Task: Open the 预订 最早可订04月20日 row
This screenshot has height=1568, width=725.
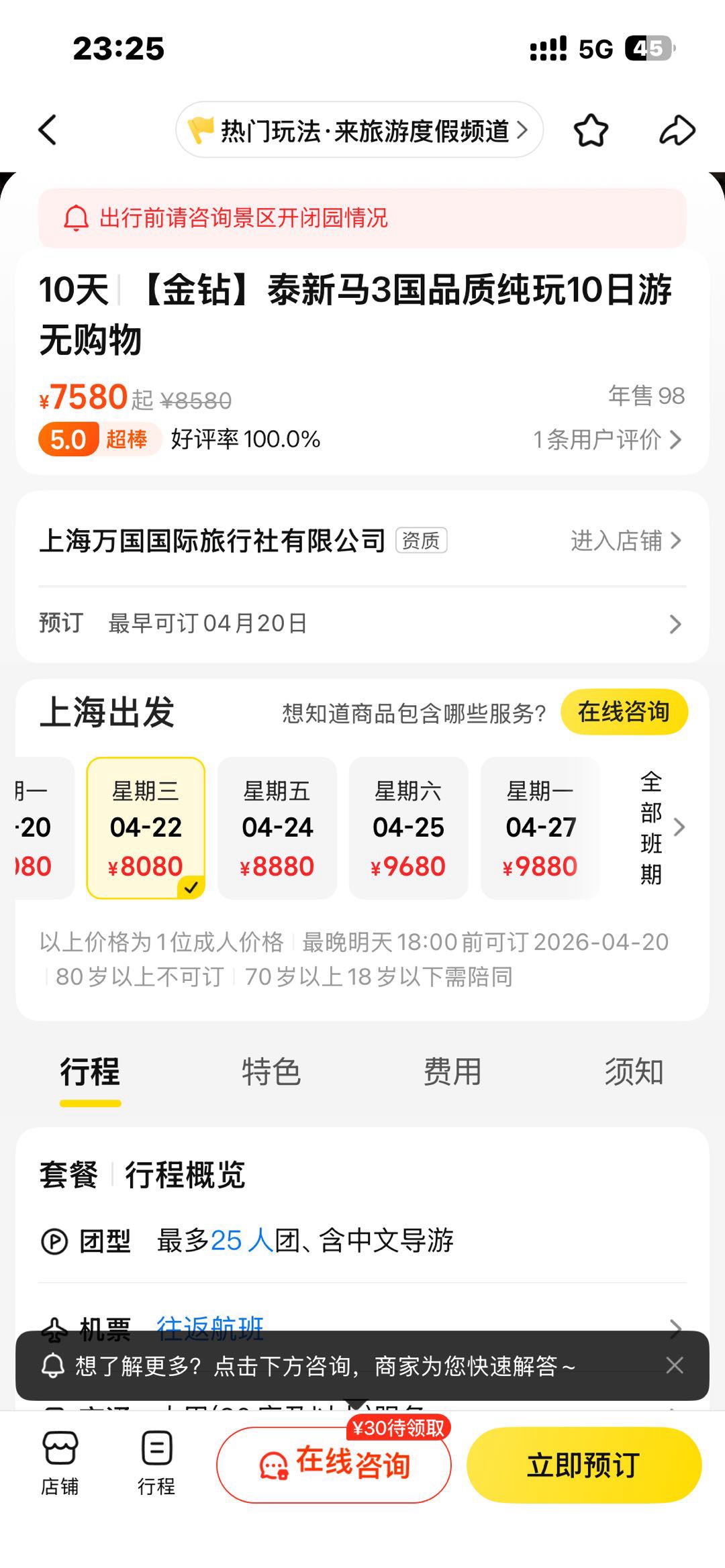Action: coord(362,623)
